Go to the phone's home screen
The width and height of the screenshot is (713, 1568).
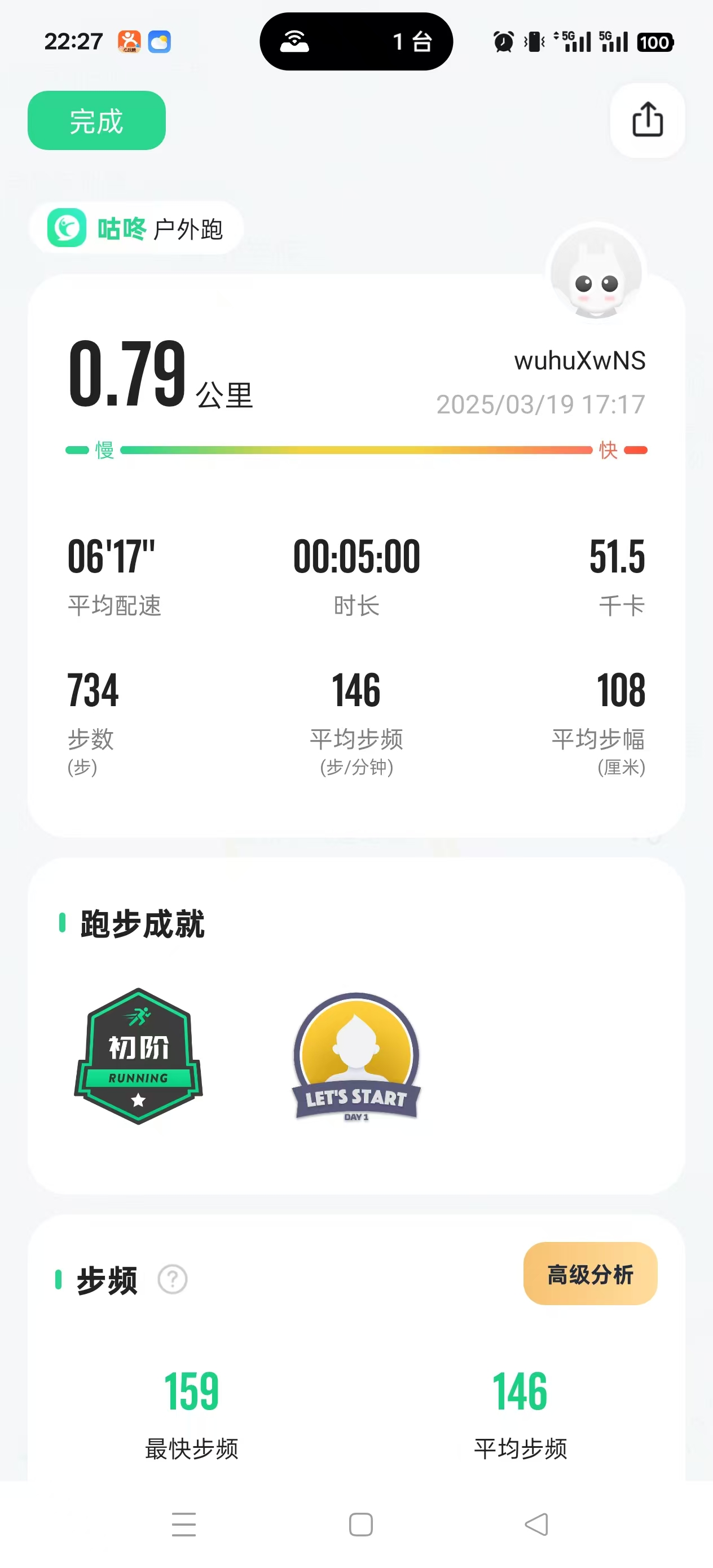click(360, 1524)
